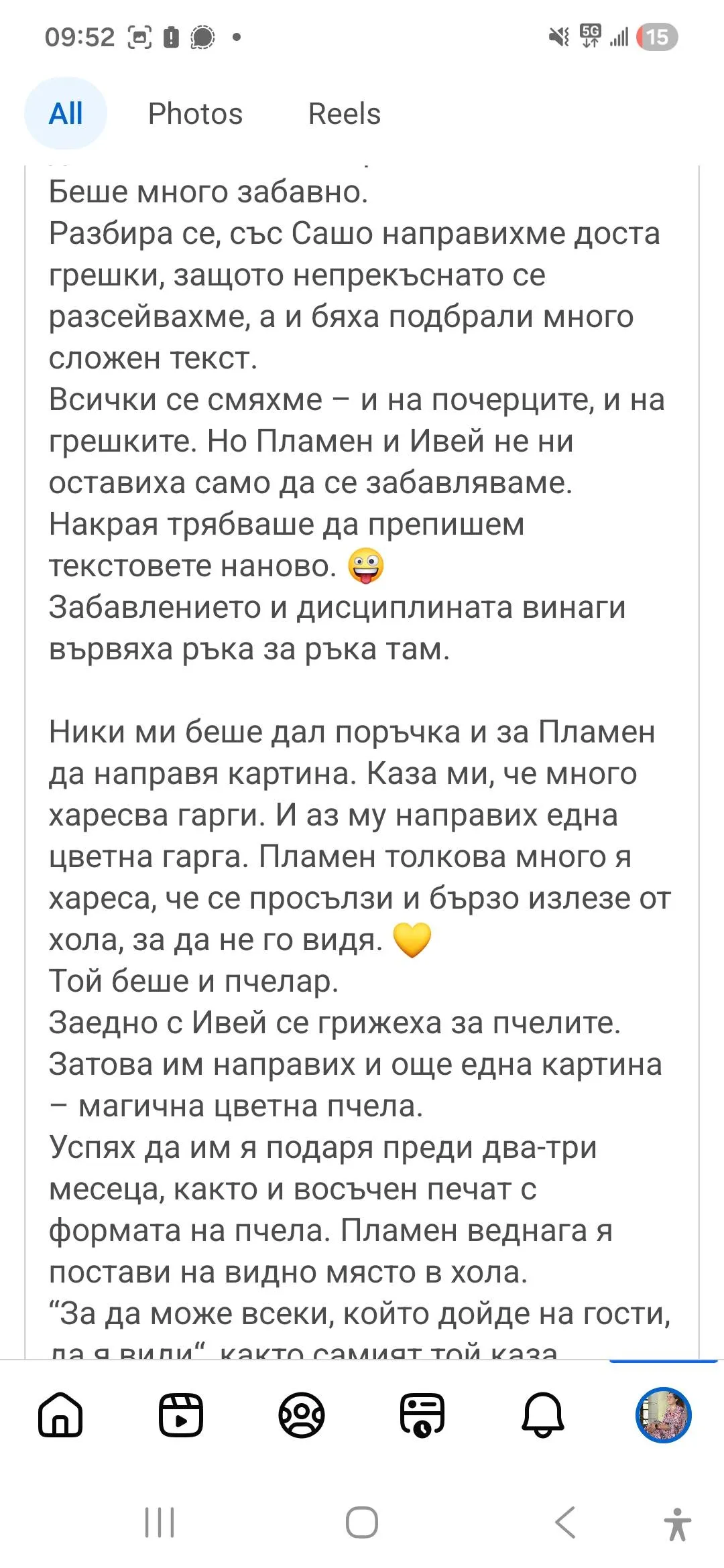Tap the accessibility shortcut button
This screenshot has height=1568, width=724.
pyautogui.click(x=677, y=1524)
